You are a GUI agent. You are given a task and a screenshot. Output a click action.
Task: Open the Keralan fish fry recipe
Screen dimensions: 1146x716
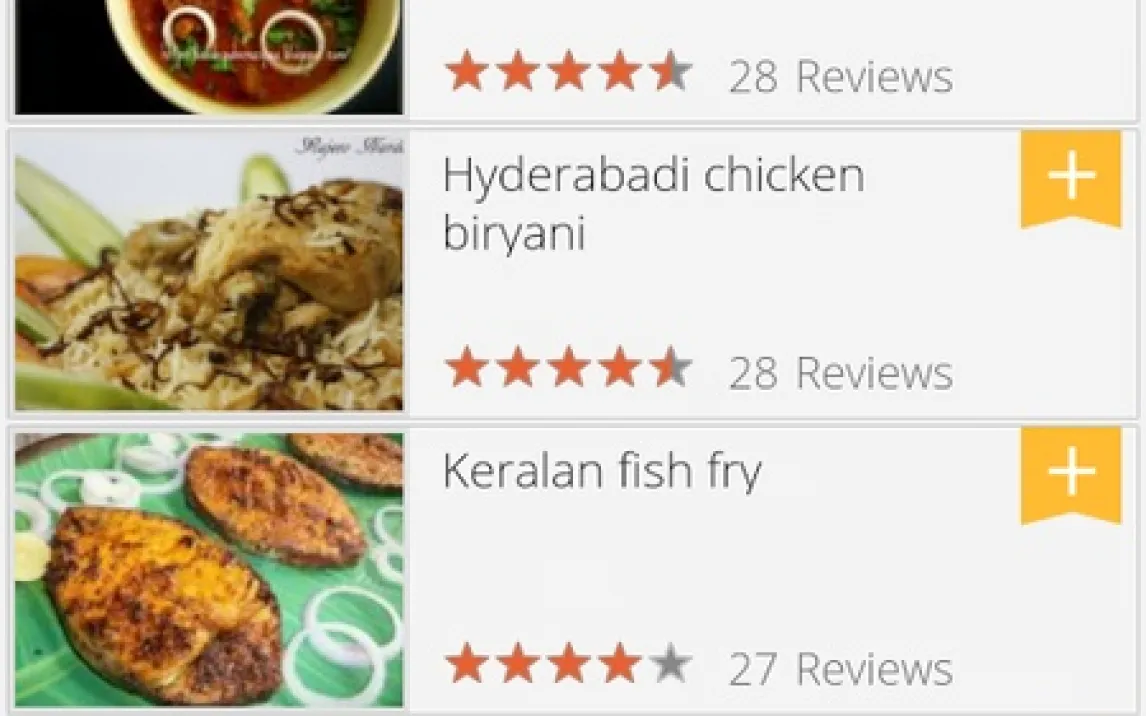(601, 471)
